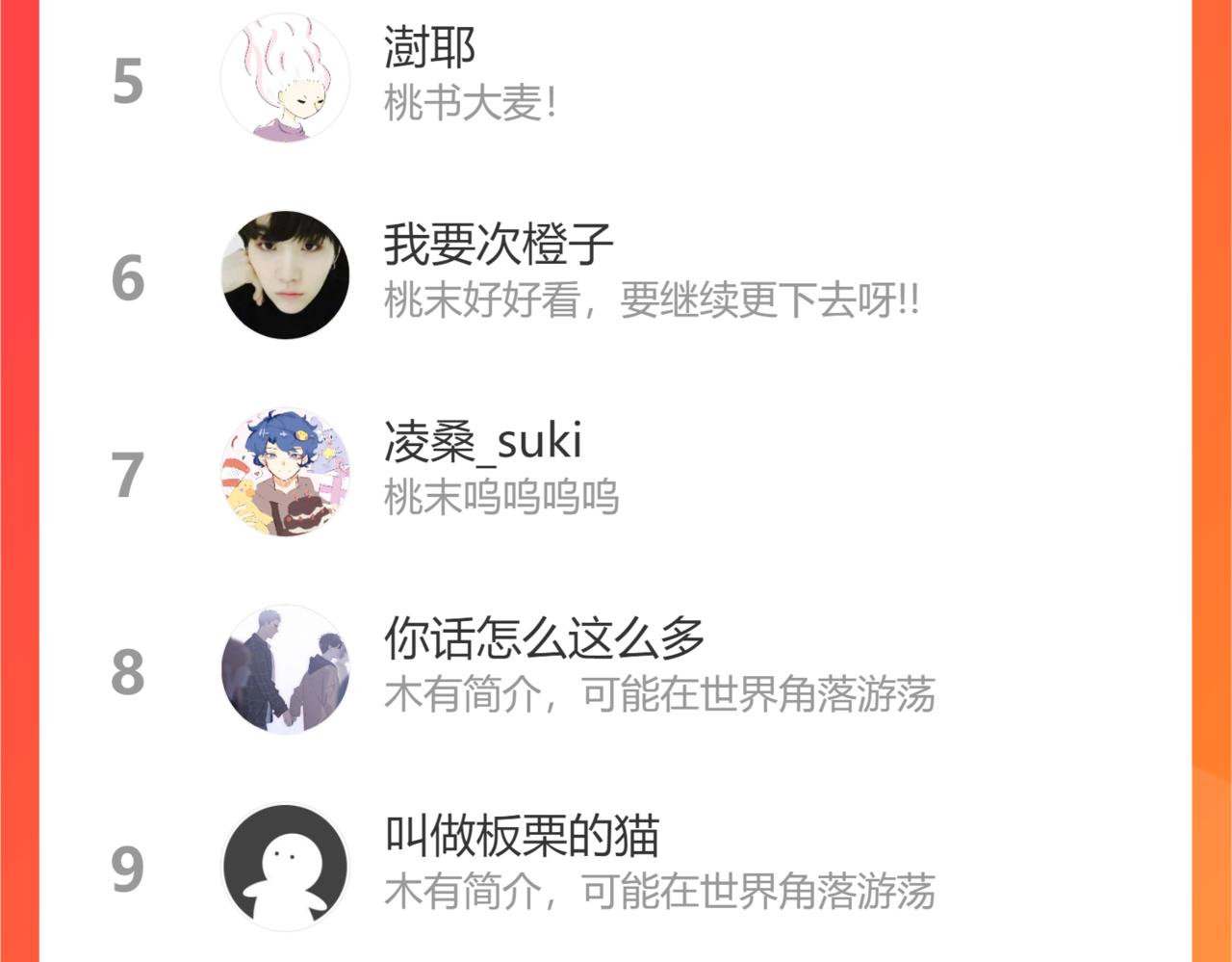1232x962 pixels.
Task: Open the profile of user 澍耶
Action: point(285,79)
